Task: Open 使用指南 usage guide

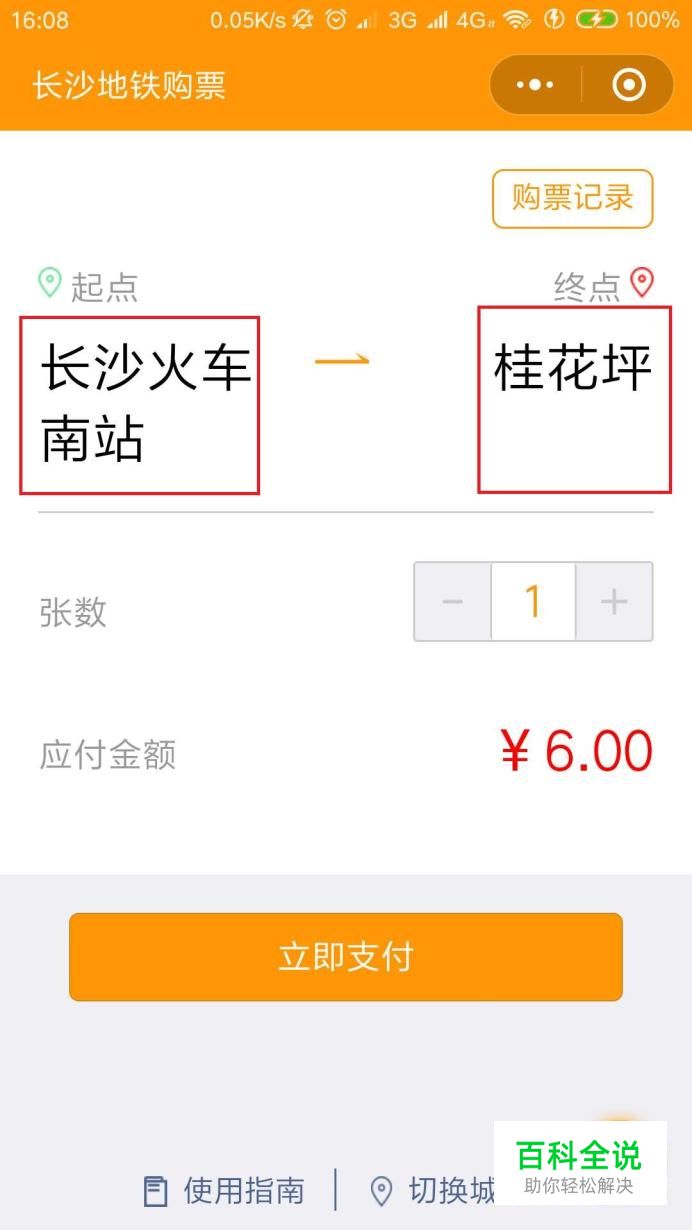Action: coord(224,1191)
